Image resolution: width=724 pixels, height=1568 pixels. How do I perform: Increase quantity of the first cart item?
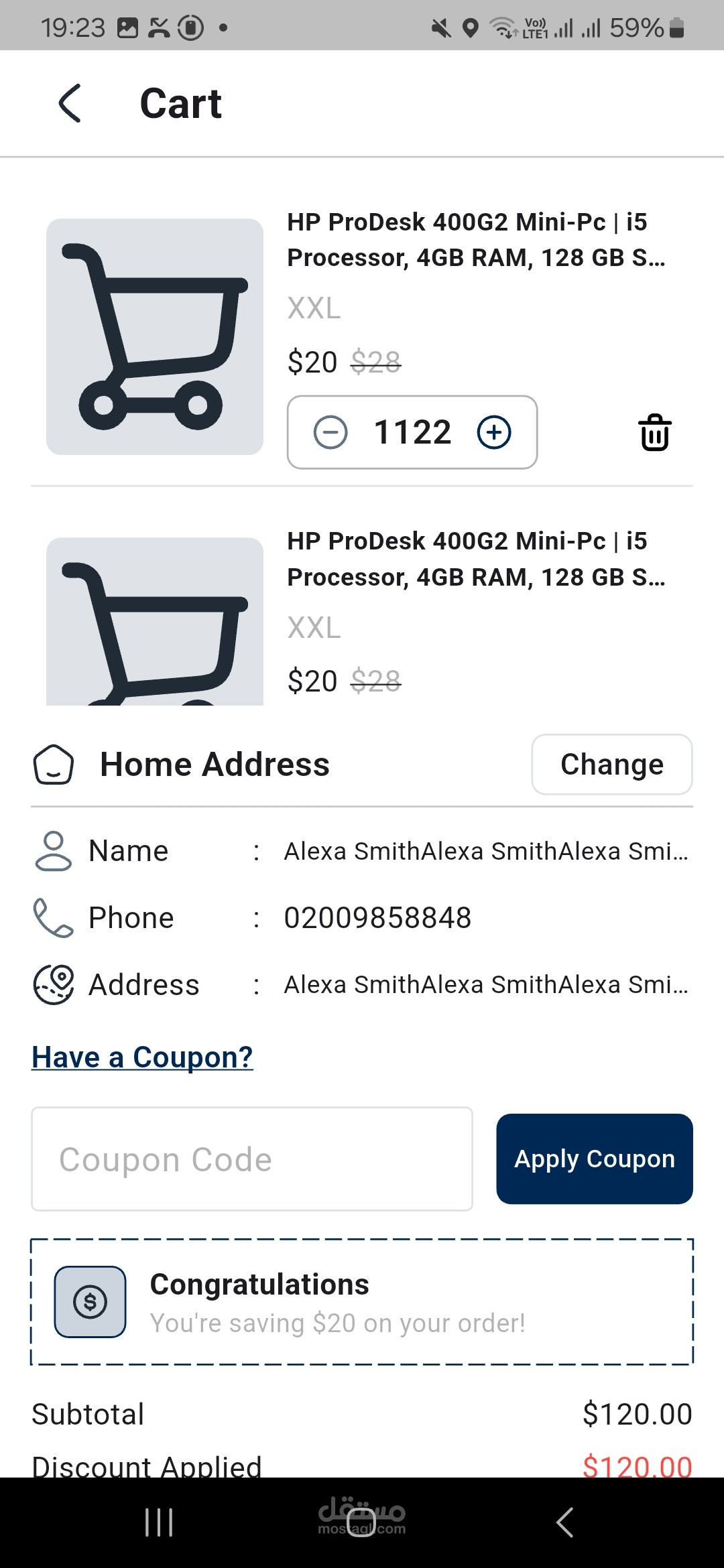tap(494, 432)
